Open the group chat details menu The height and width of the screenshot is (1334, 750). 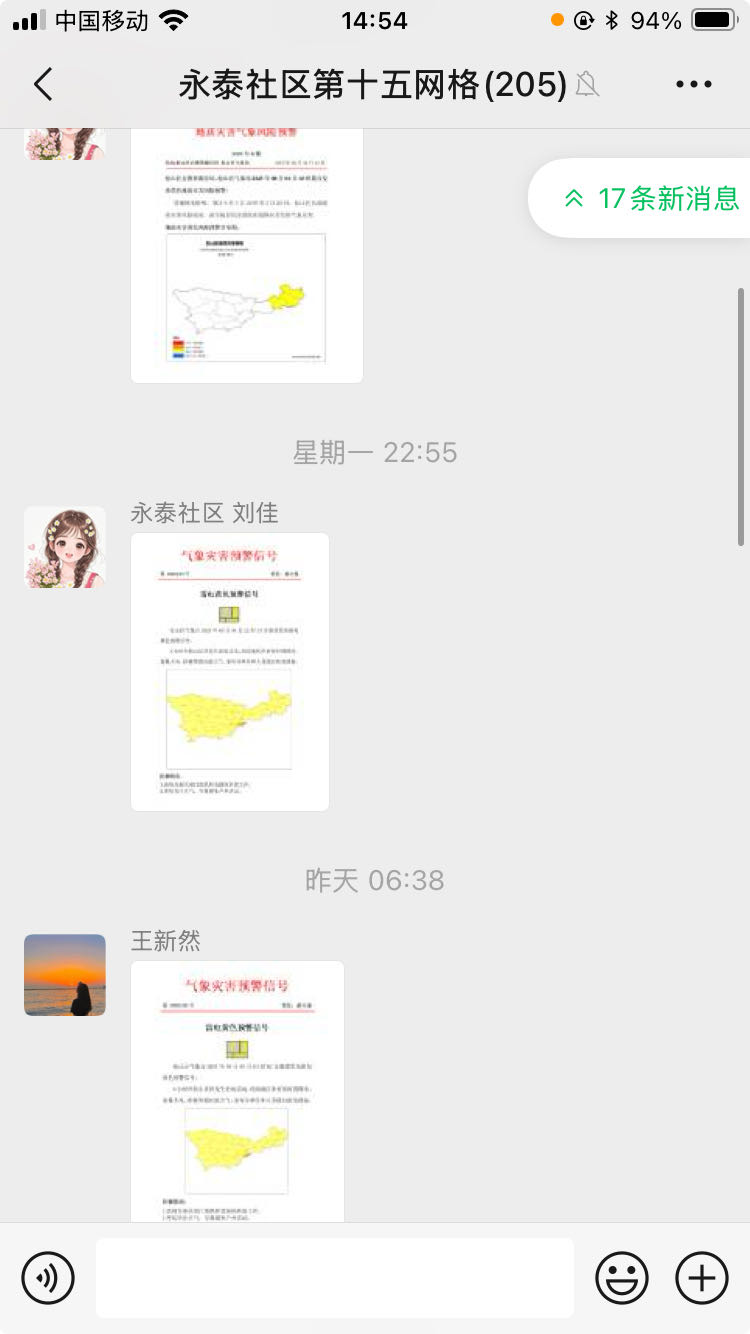(x=693, y=85)
